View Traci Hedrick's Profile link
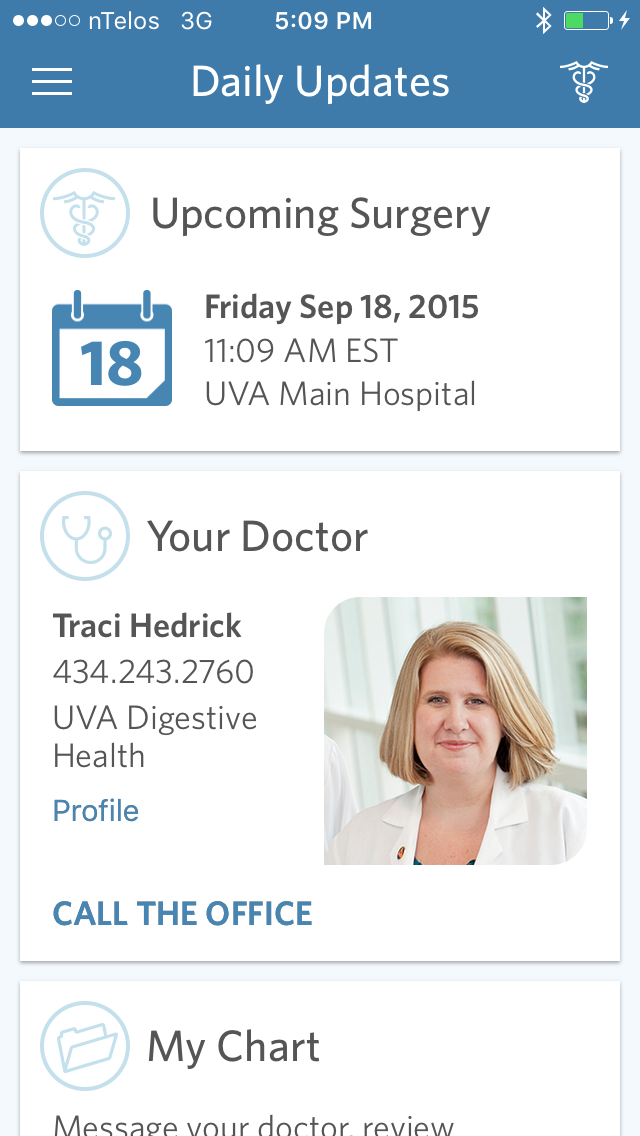 tap(96, 810)
